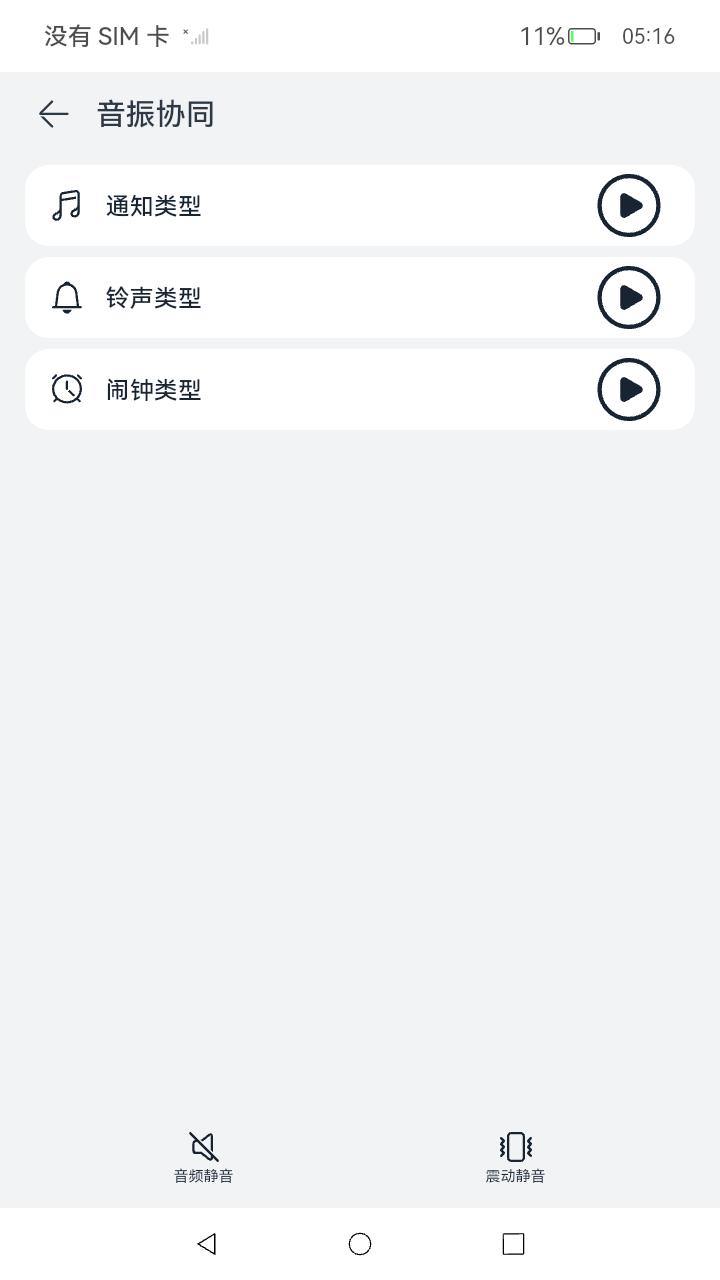Screen dimensions: 720x1280
Task: Tap the system back button
Action: tap(207, 1243)
